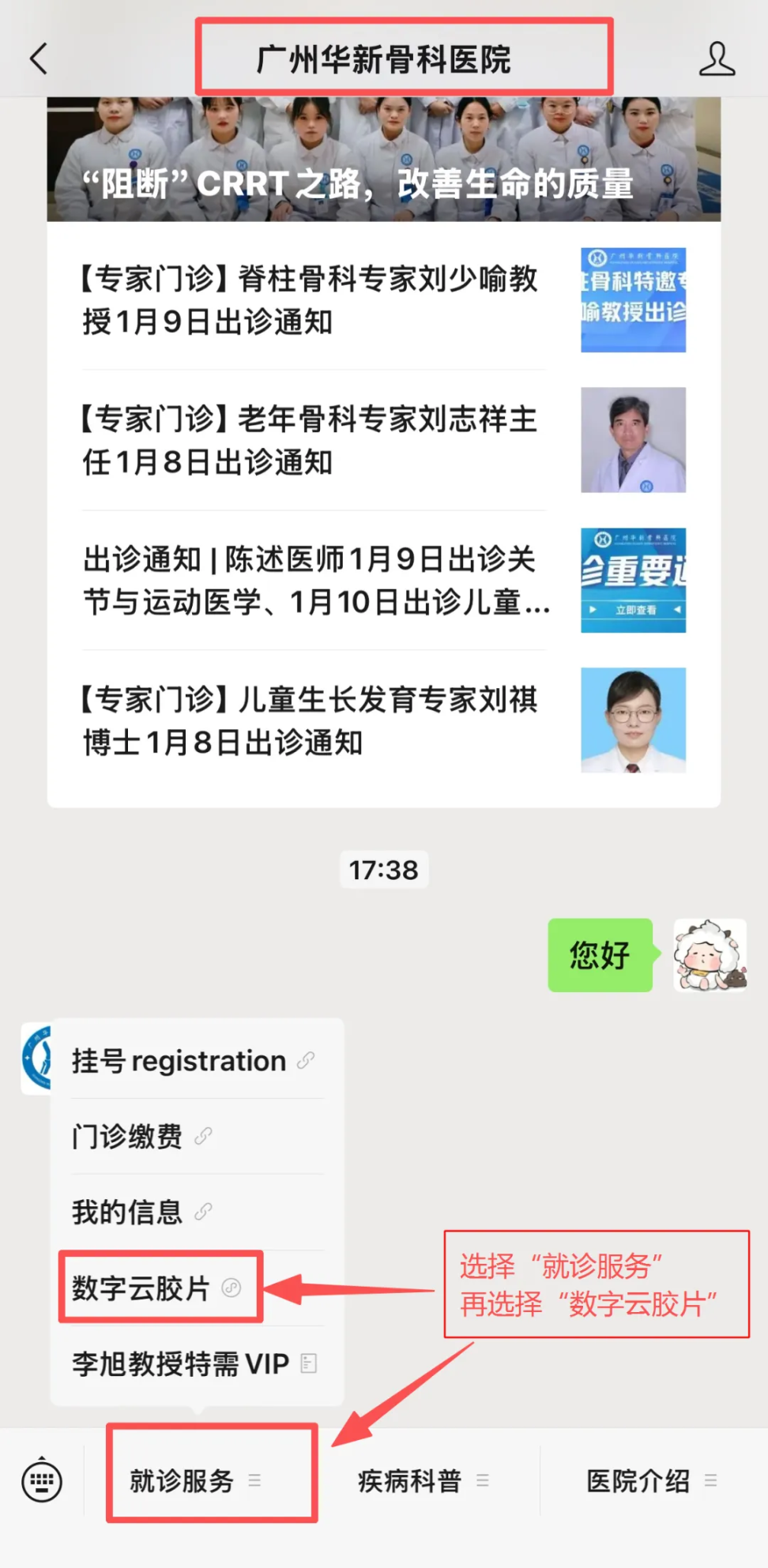Open 李旭教授特需 VIP menu entry
The height and width of the screenshot is (1568, 768).
(181, 1364)
